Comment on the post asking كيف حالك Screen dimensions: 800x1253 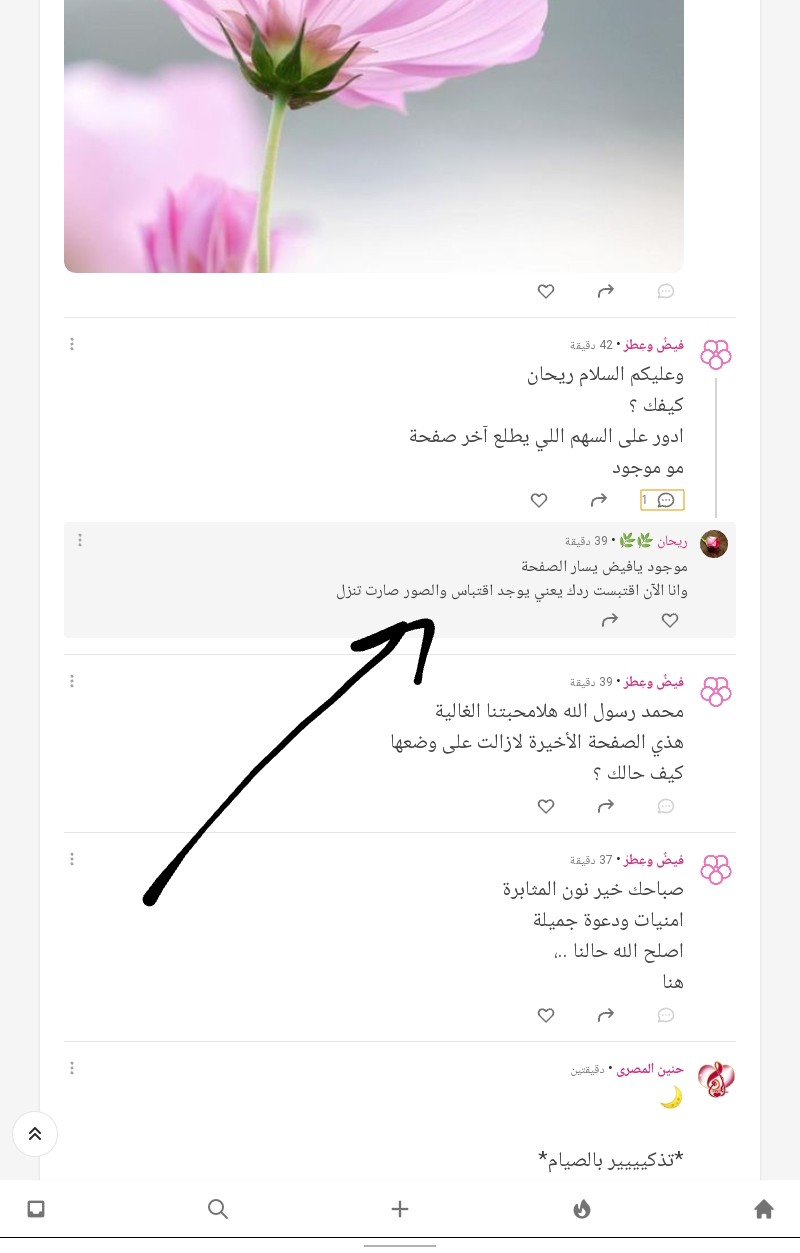[x=666, y=806]
